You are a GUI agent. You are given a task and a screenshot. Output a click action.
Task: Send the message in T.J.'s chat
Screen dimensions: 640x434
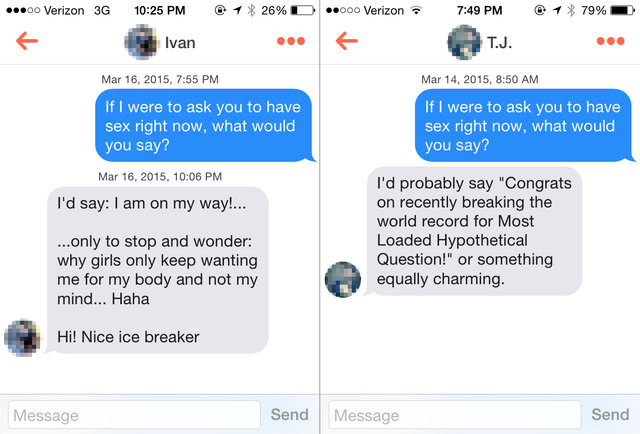(609, 414)
